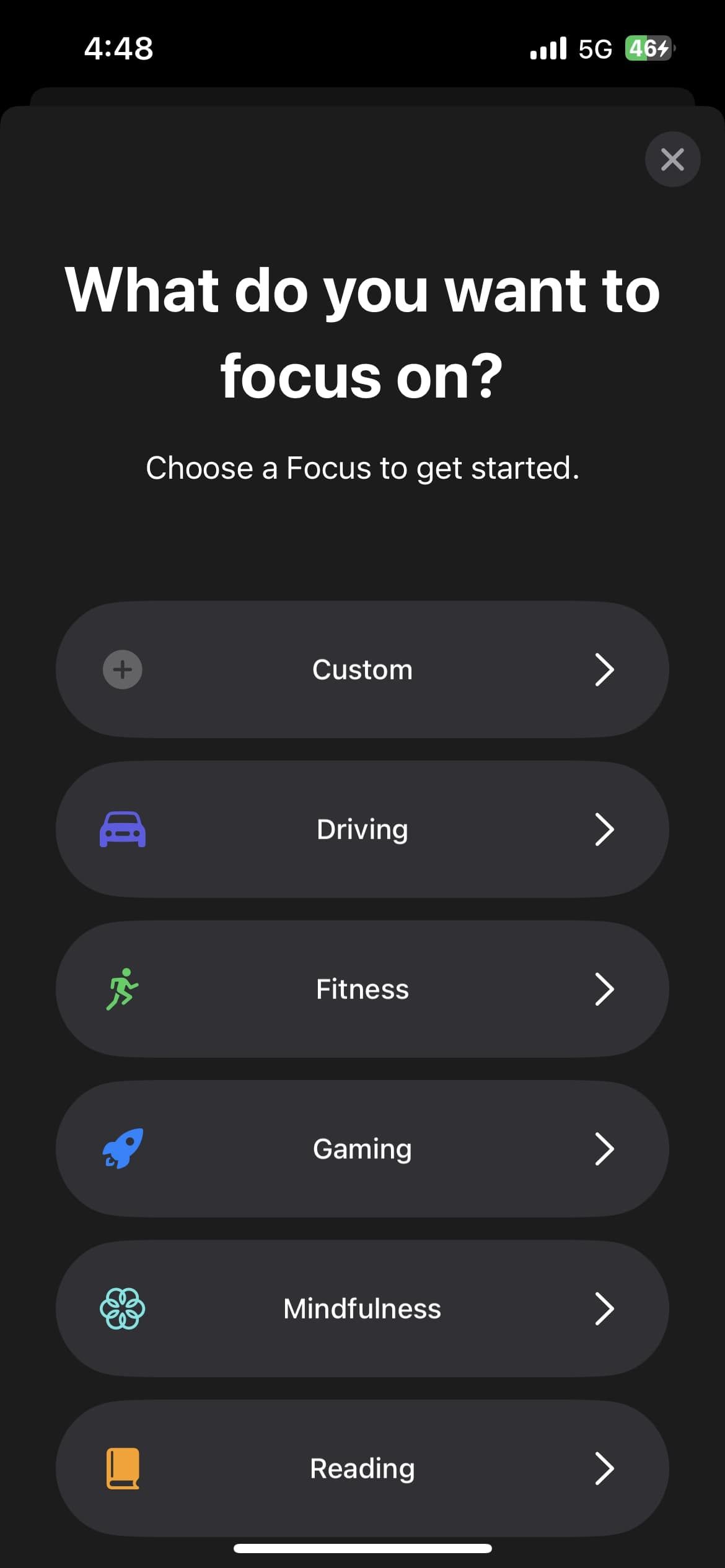
Task: Select the Driving focus car icon
Action: pos(122,829)
